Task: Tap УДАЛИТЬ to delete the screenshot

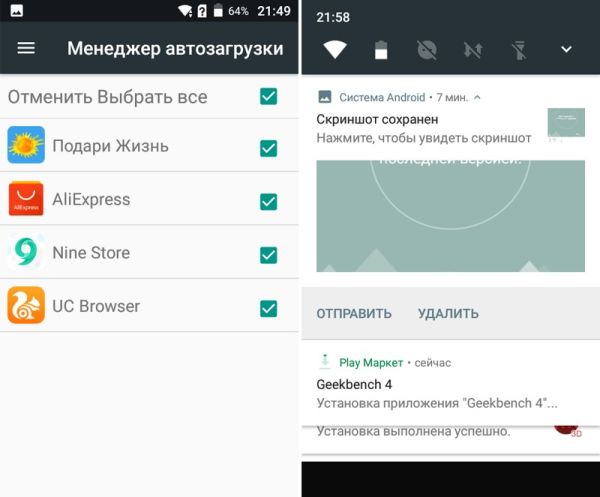Action: coord(448,313)
